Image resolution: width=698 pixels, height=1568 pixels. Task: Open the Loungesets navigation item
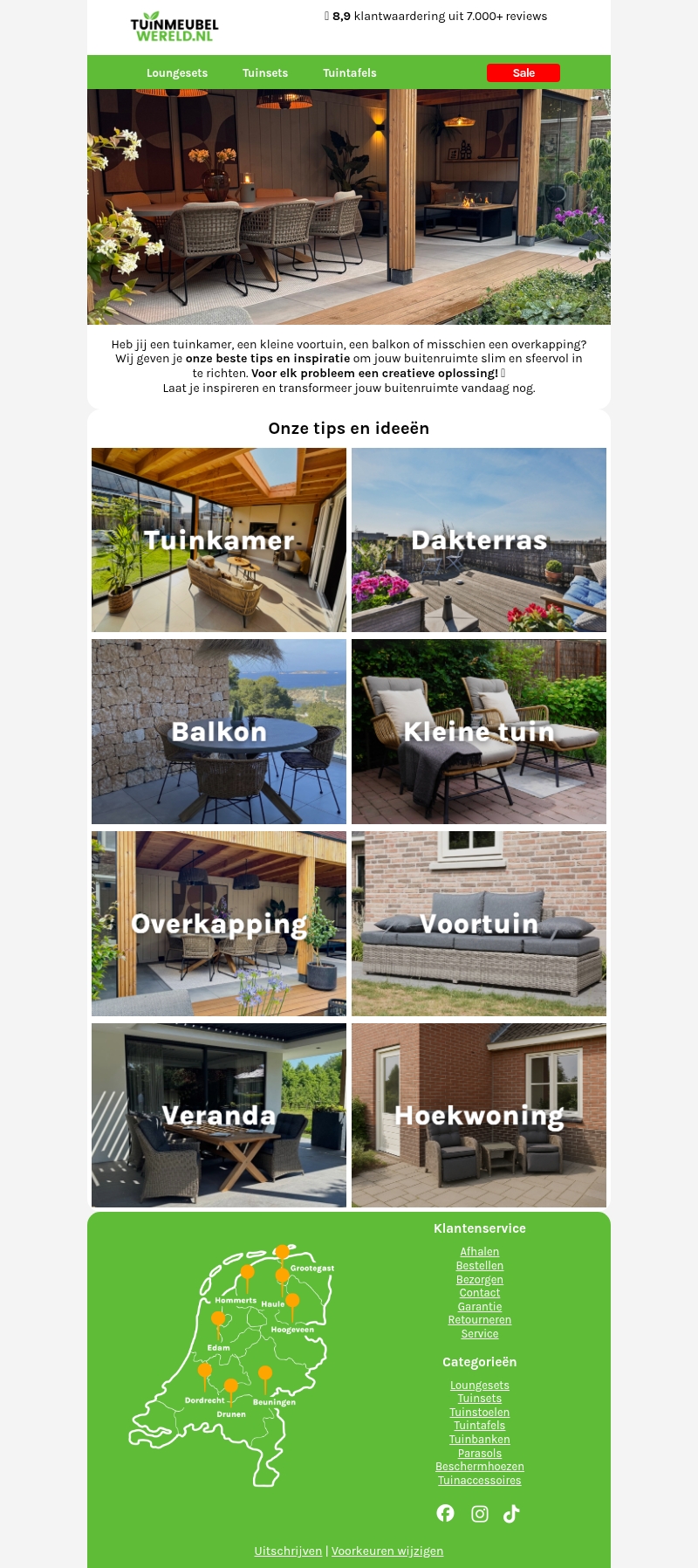(x=177, y=73)
